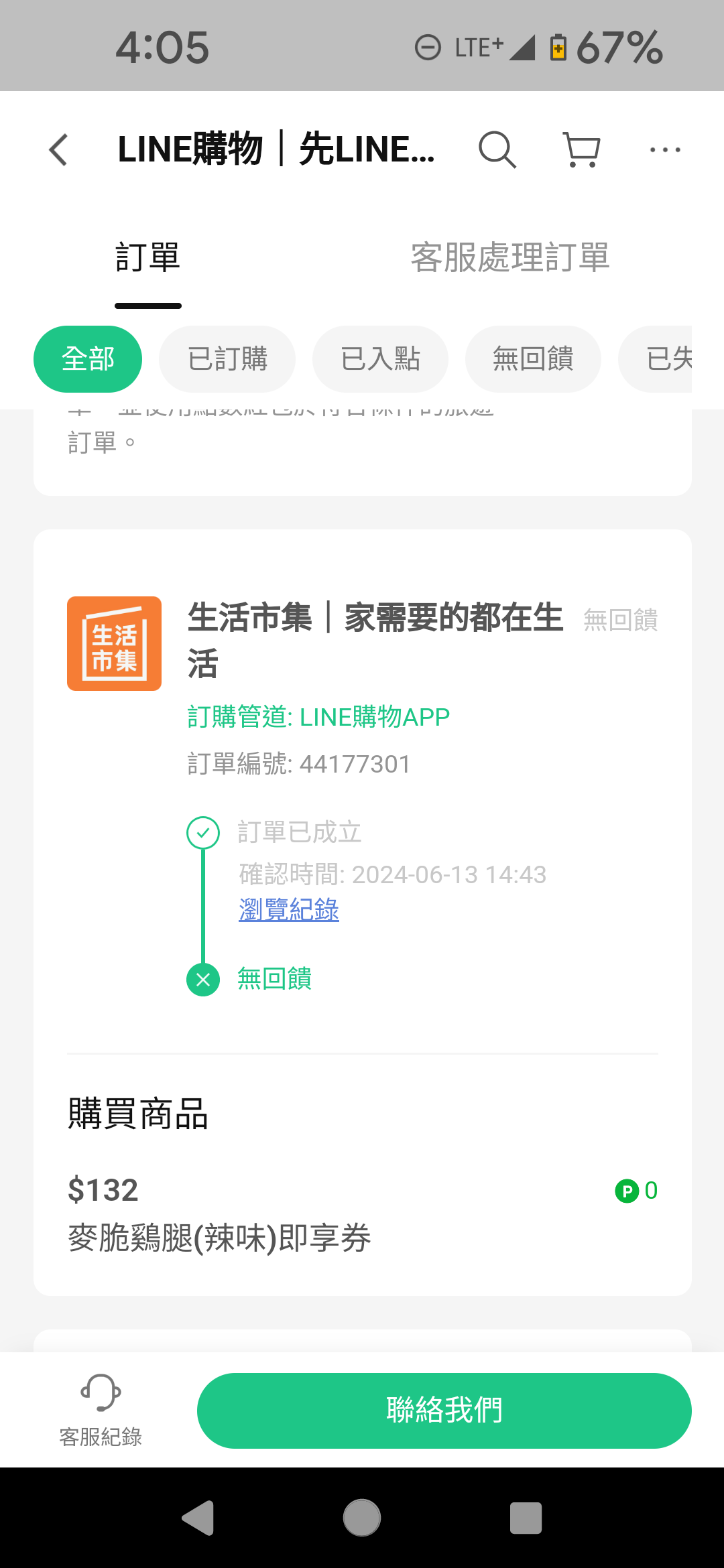Filter orders by 已訂購

[x=227, y=359]
